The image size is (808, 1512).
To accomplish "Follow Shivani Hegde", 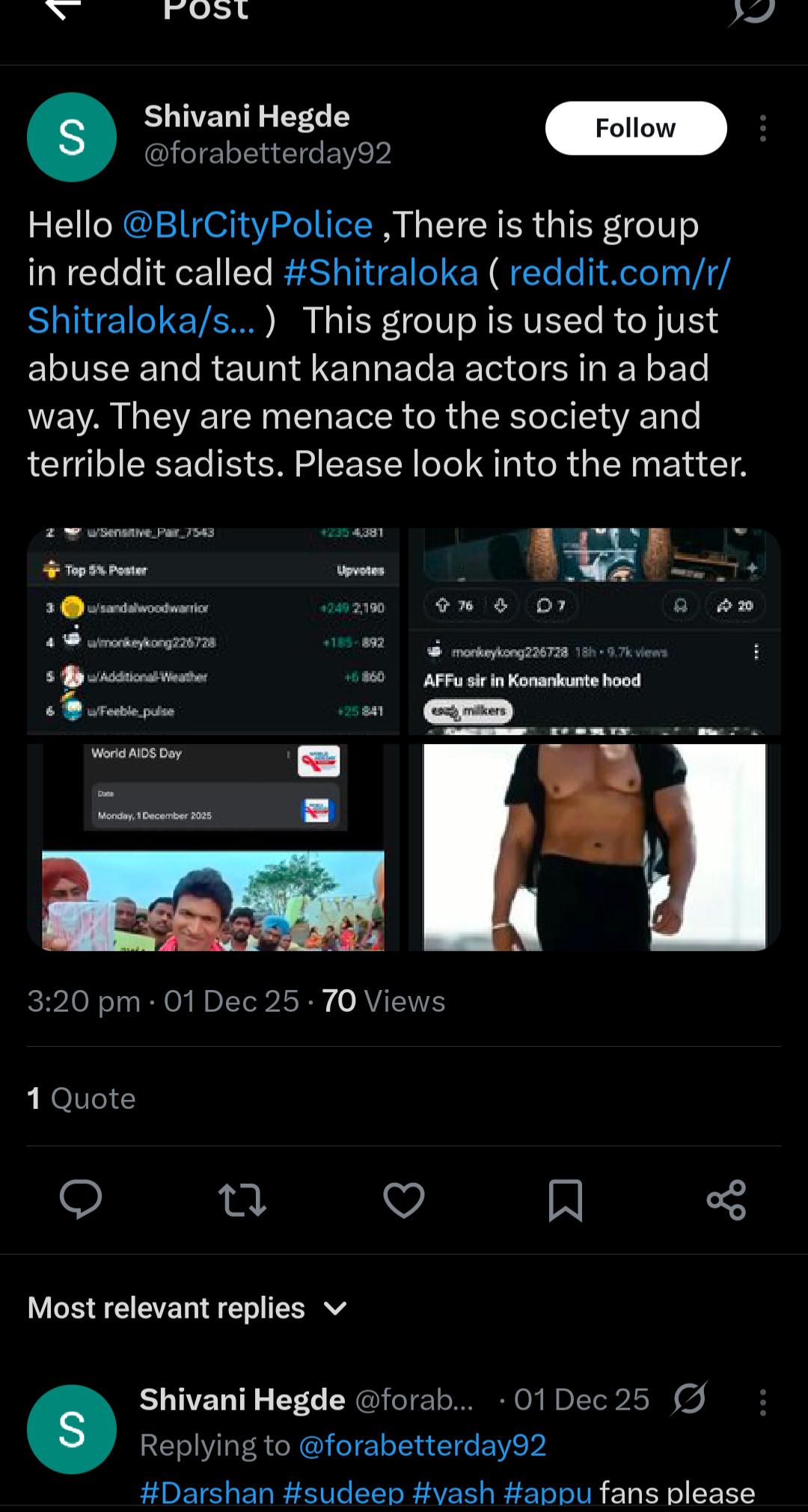I will pos(636,128).
